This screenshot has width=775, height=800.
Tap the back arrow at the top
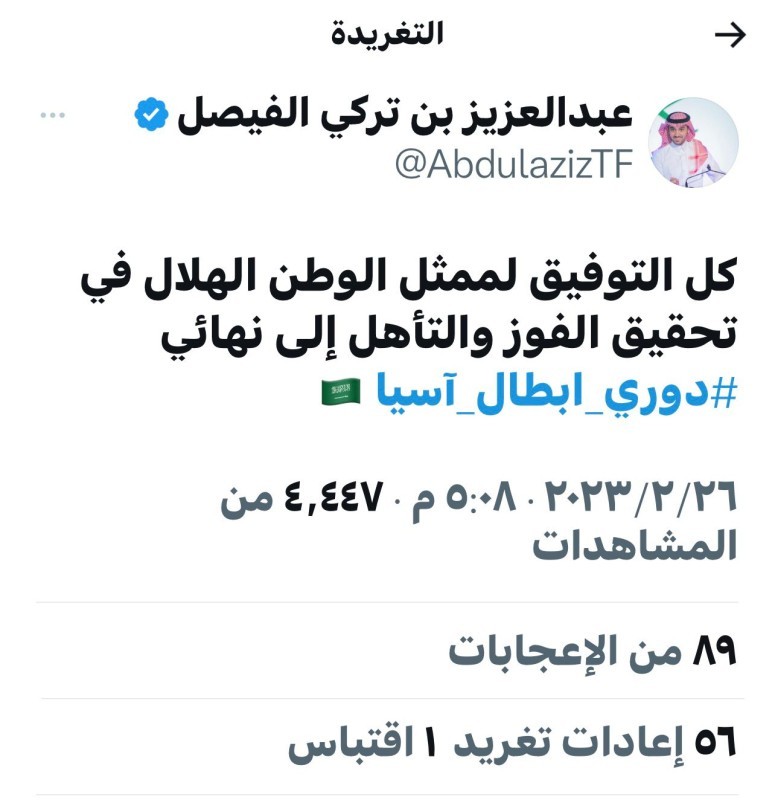click(731, 35)
